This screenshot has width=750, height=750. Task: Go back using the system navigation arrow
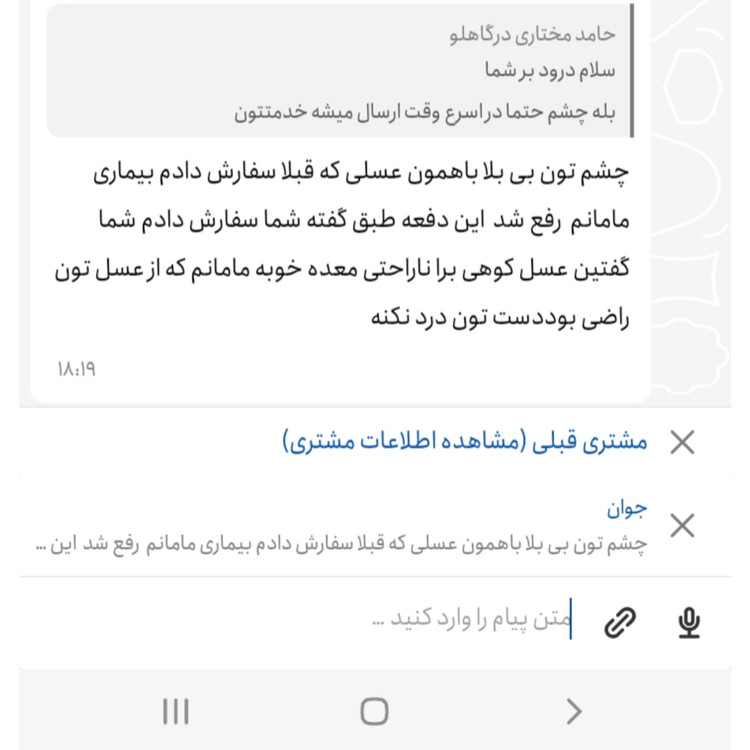pyautogui.click(x=574, y=711)
